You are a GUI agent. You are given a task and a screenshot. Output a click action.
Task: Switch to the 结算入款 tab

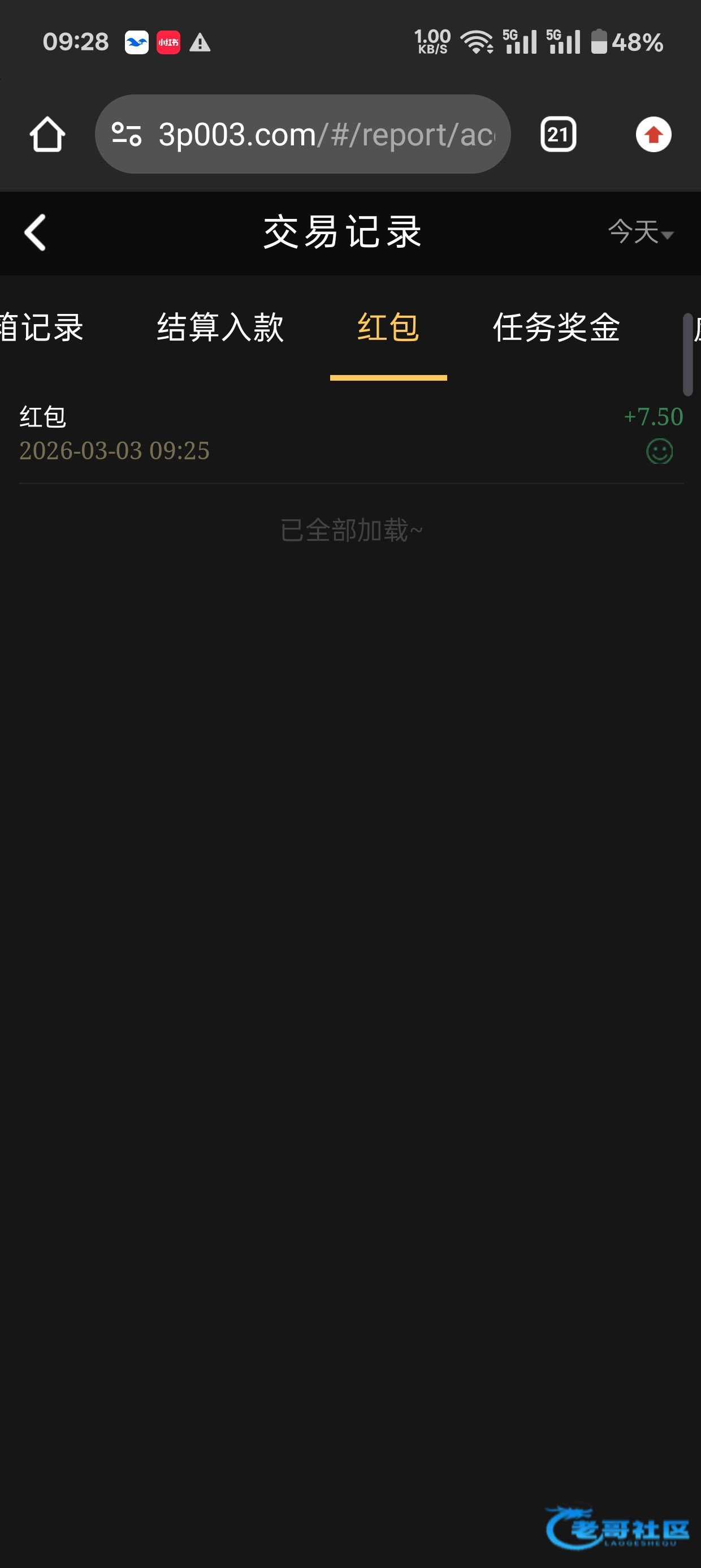click(220, 328)
